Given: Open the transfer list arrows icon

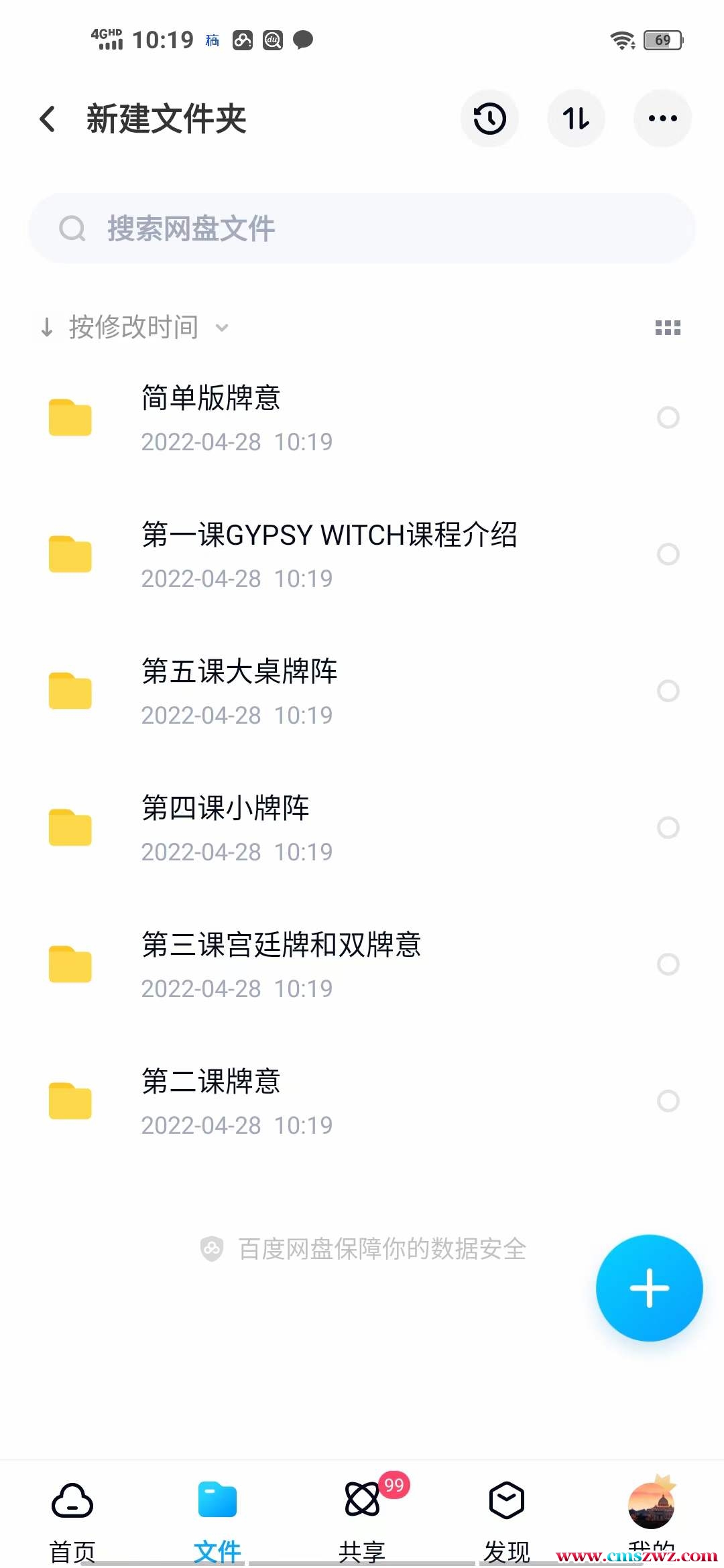Looking at the screenshot, I should pos(576,119).
